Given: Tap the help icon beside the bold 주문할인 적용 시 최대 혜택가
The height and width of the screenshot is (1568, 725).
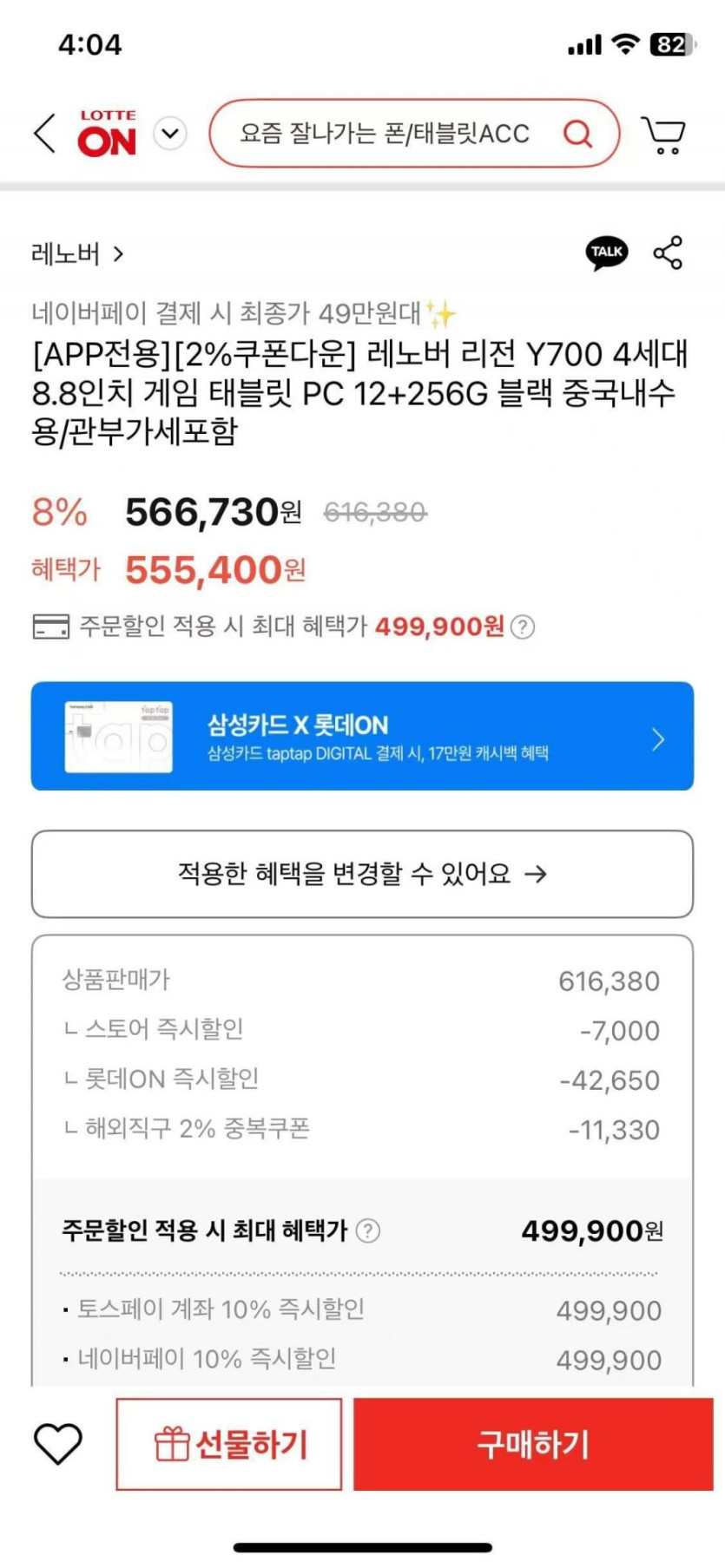Looking at the screenshot, I should [368, 1230].
